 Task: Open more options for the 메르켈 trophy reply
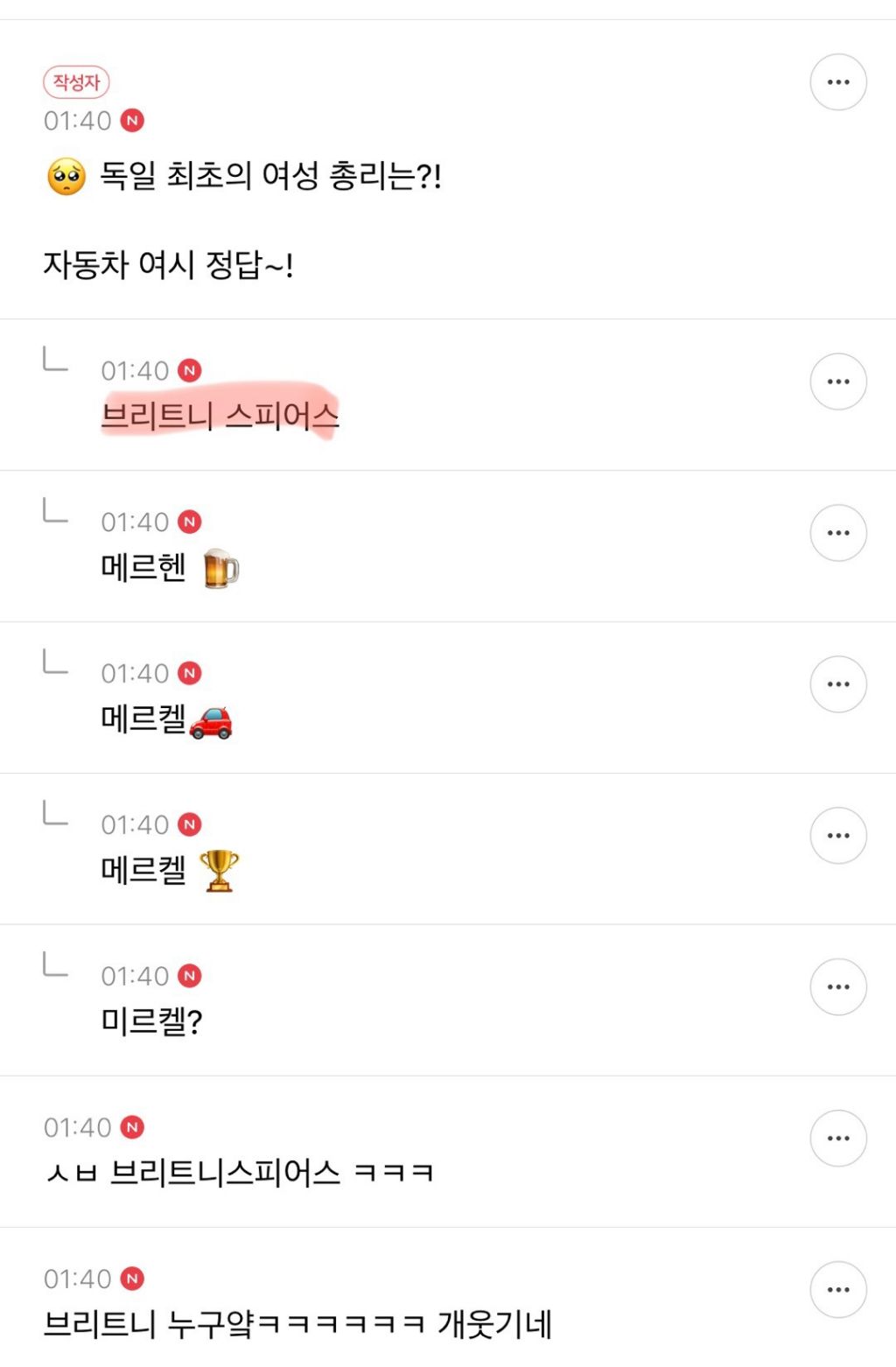point(838,836)
